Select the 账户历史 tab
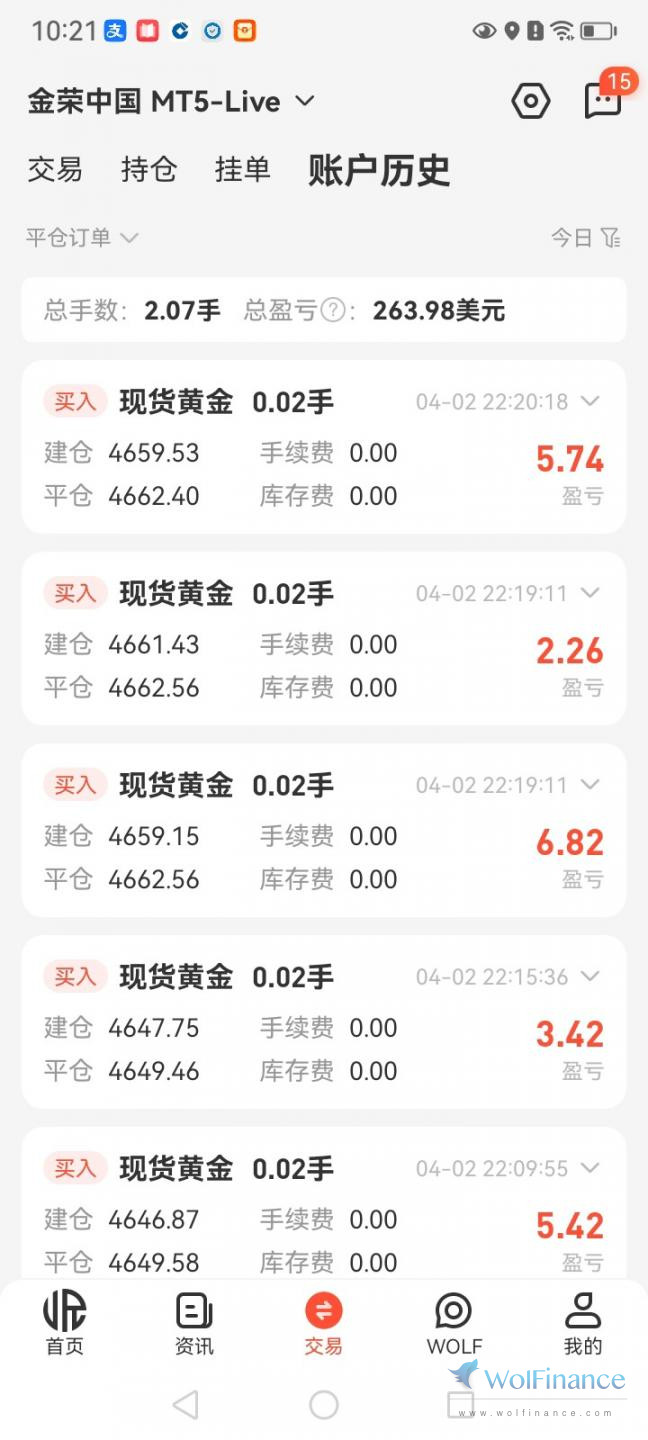This screenshot has width=648, height=1440. (x=379, y=170)
